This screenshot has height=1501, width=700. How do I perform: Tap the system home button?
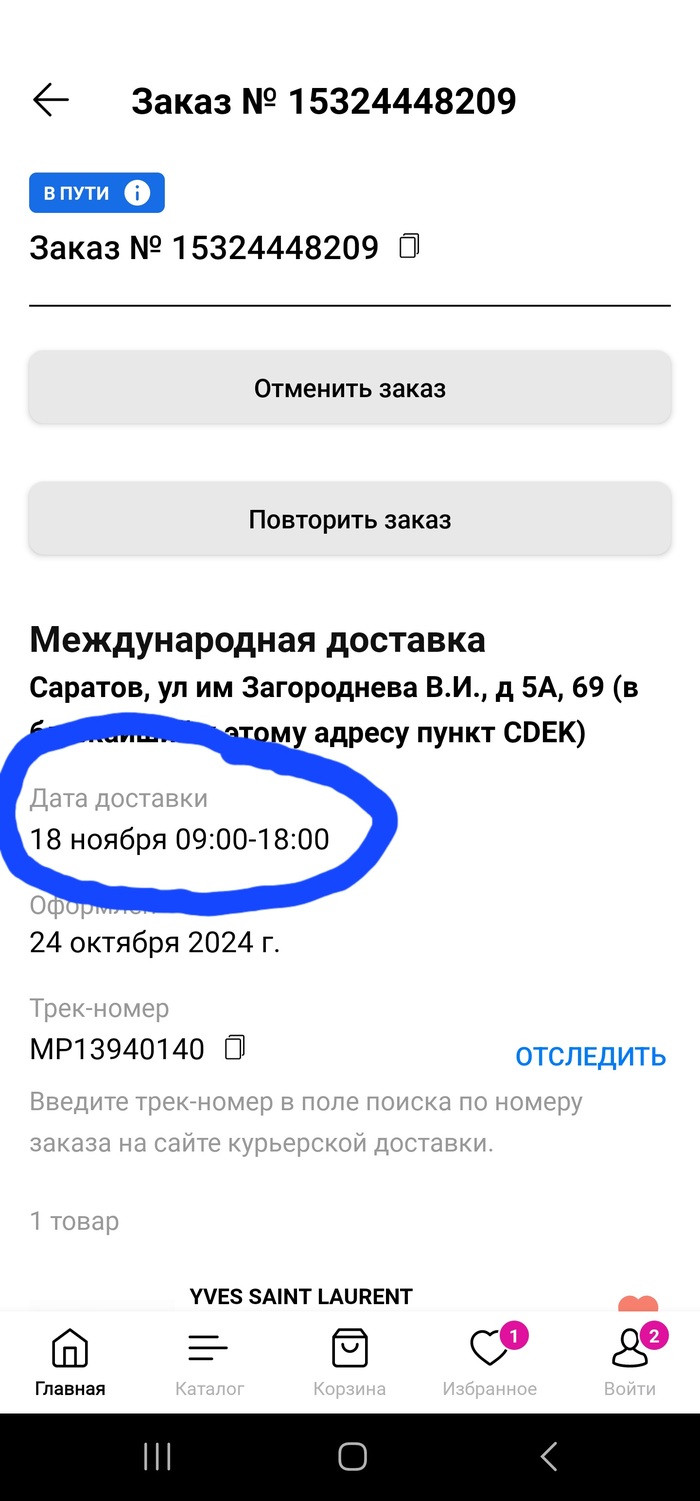click(352, 1457)
